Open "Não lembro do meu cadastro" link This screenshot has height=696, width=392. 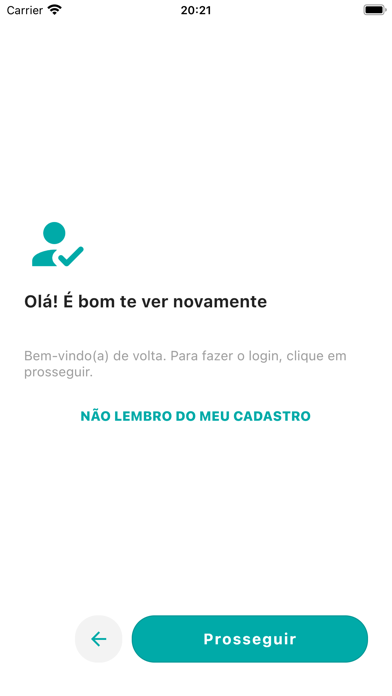195,416
